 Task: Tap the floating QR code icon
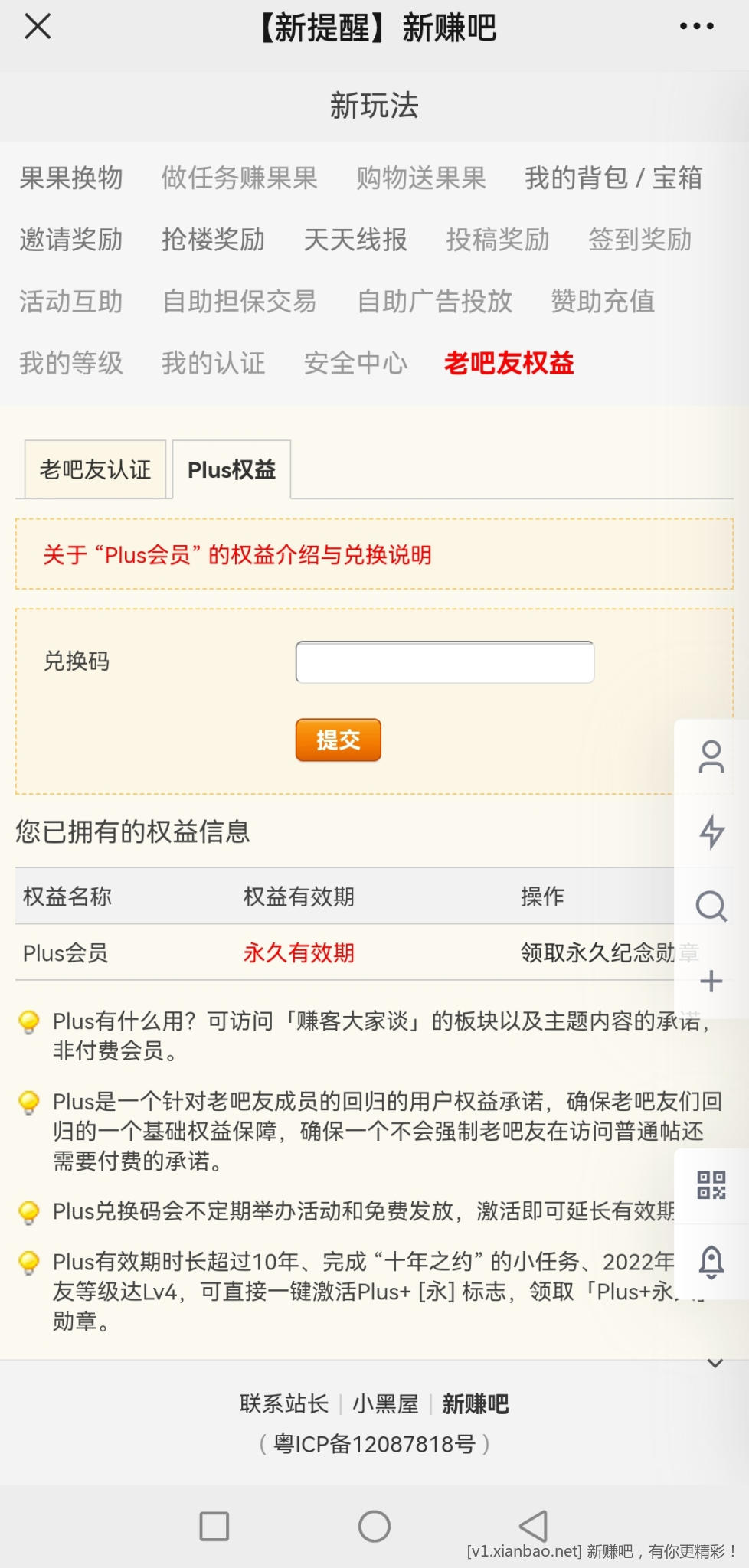coord(711,1185)
